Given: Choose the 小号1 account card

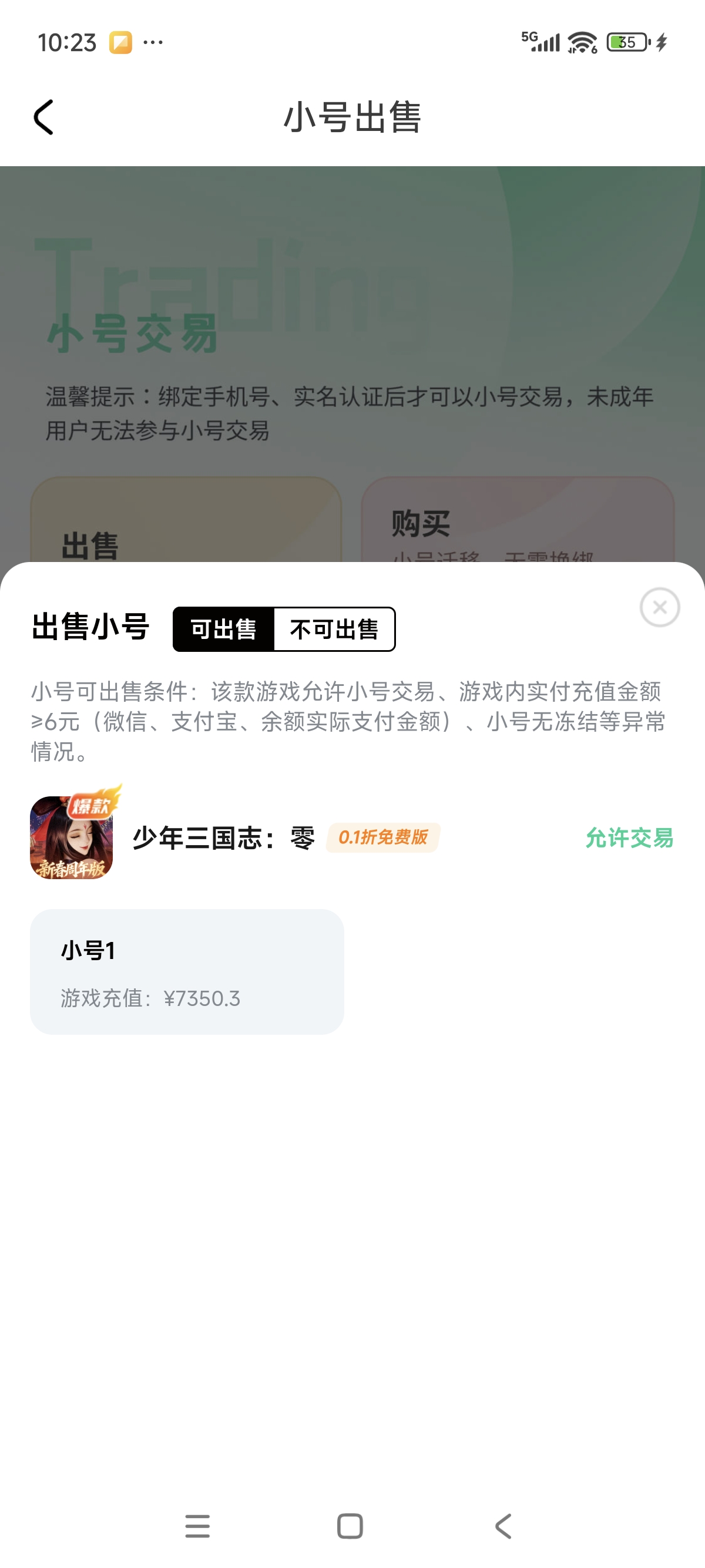Looking at the screenshot, I should [187, 971].
